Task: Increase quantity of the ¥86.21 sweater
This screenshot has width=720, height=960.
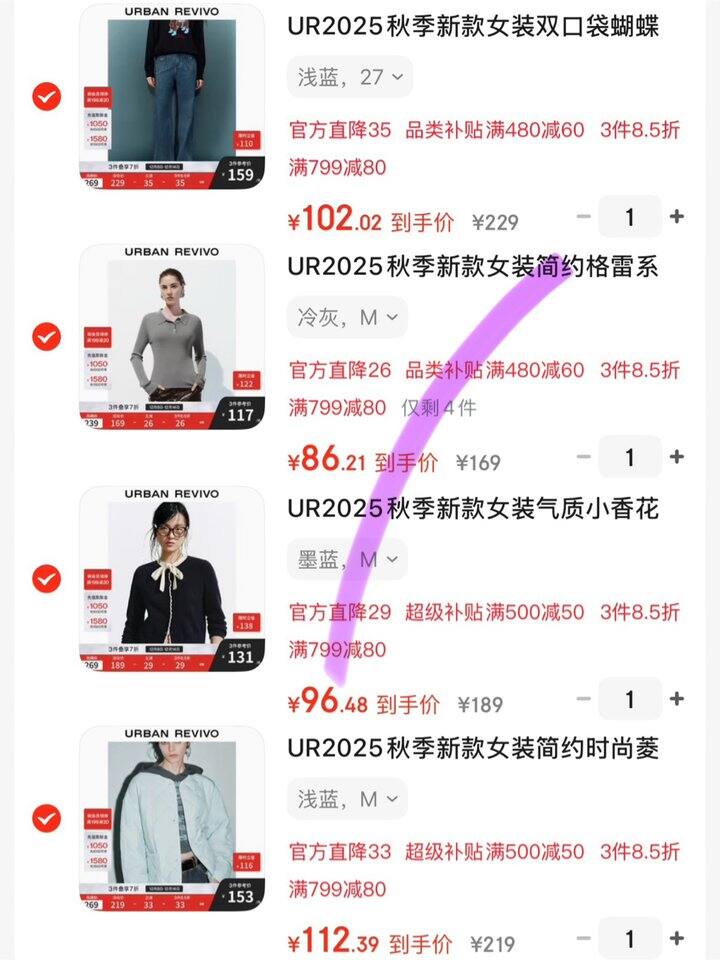Action: tap(677, 457)
